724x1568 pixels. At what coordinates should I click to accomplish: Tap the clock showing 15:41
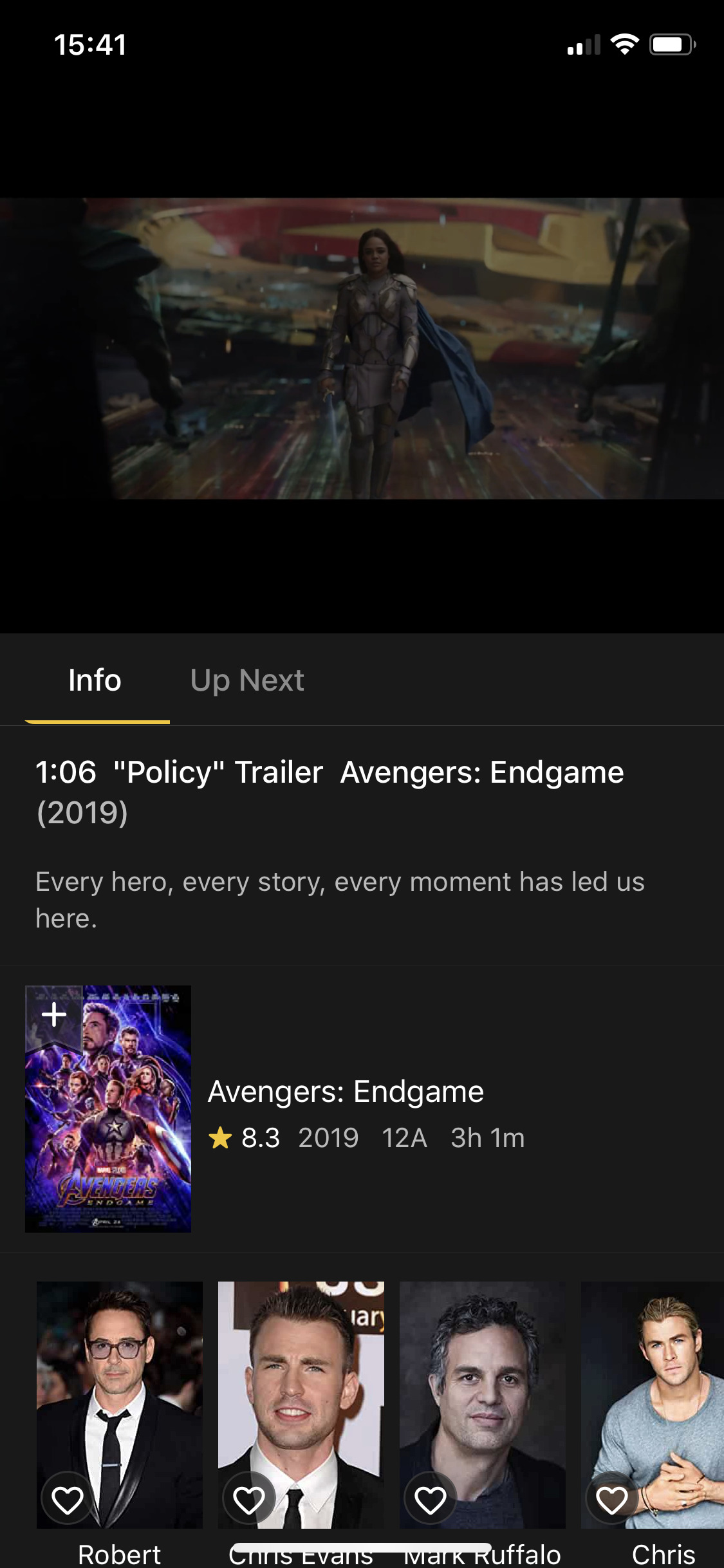[x=84, y=44]
